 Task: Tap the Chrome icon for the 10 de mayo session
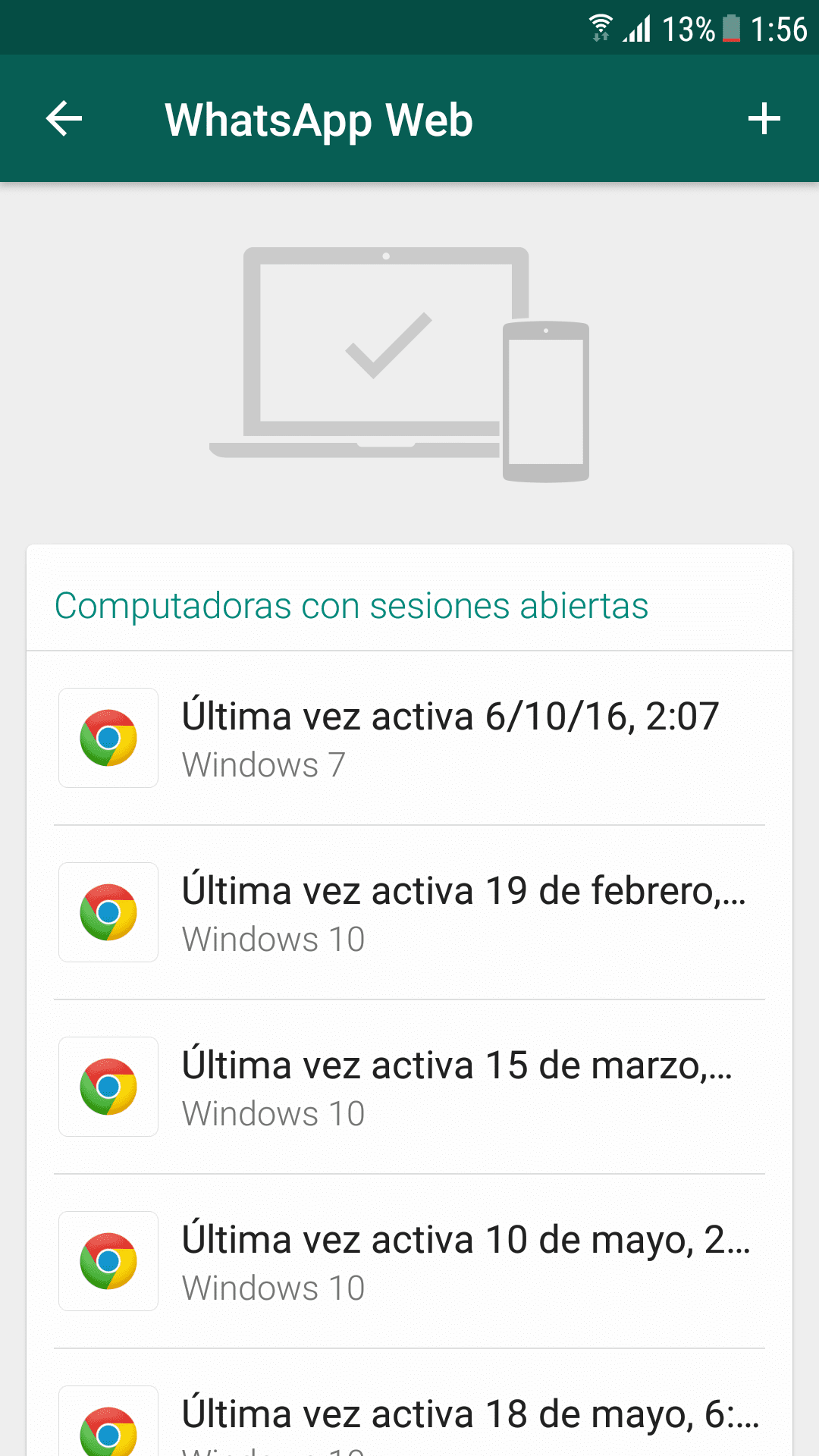[108, 1261]
